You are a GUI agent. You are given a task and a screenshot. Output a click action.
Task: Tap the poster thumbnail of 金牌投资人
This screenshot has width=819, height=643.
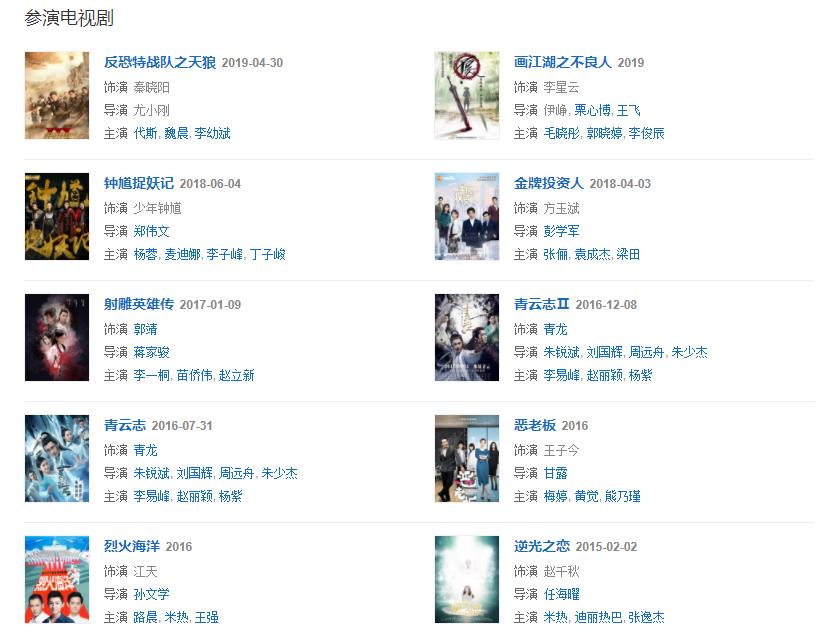466,216
